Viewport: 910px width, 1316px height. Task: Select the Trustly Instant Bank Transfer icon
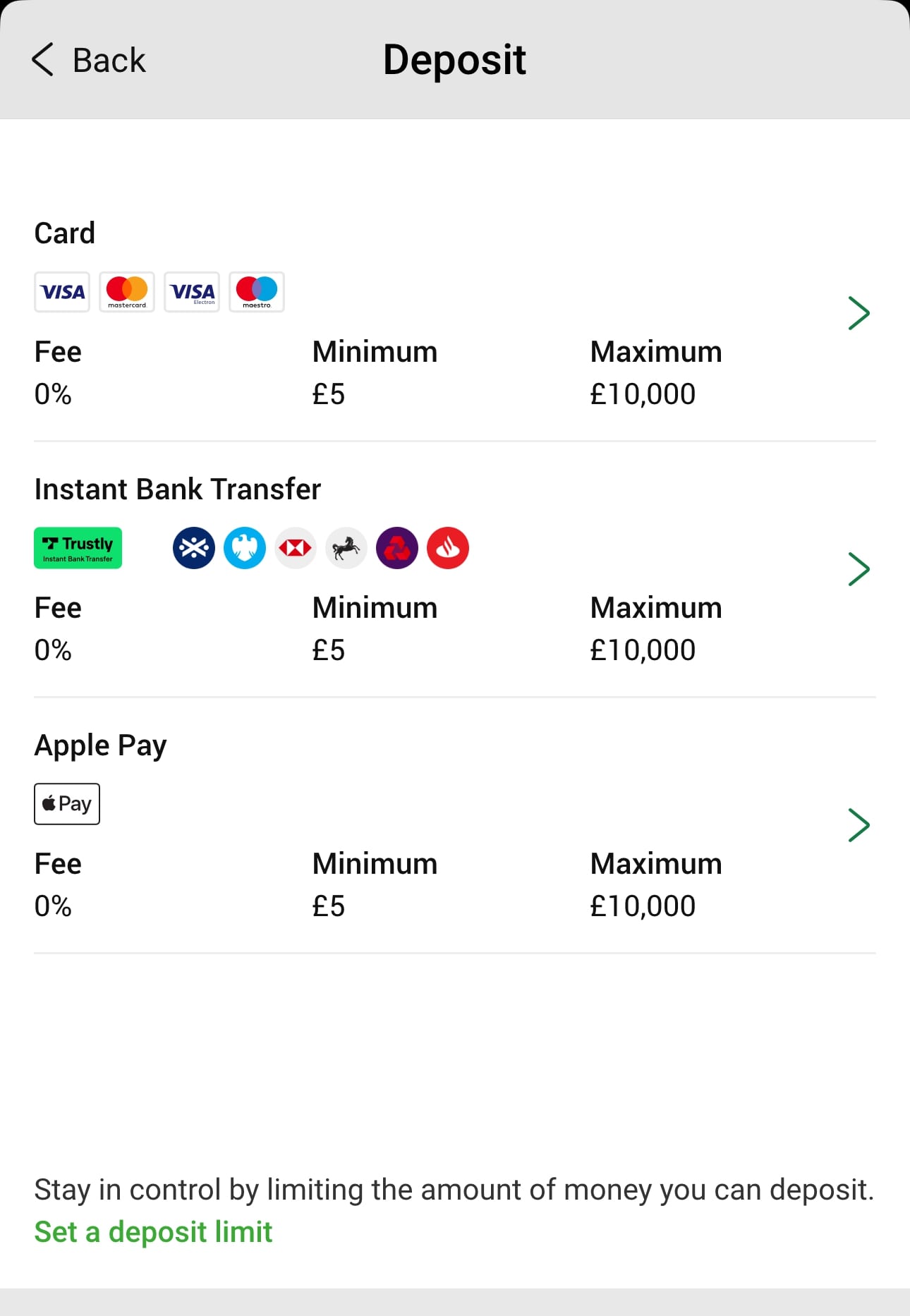(x=78, y=548)
